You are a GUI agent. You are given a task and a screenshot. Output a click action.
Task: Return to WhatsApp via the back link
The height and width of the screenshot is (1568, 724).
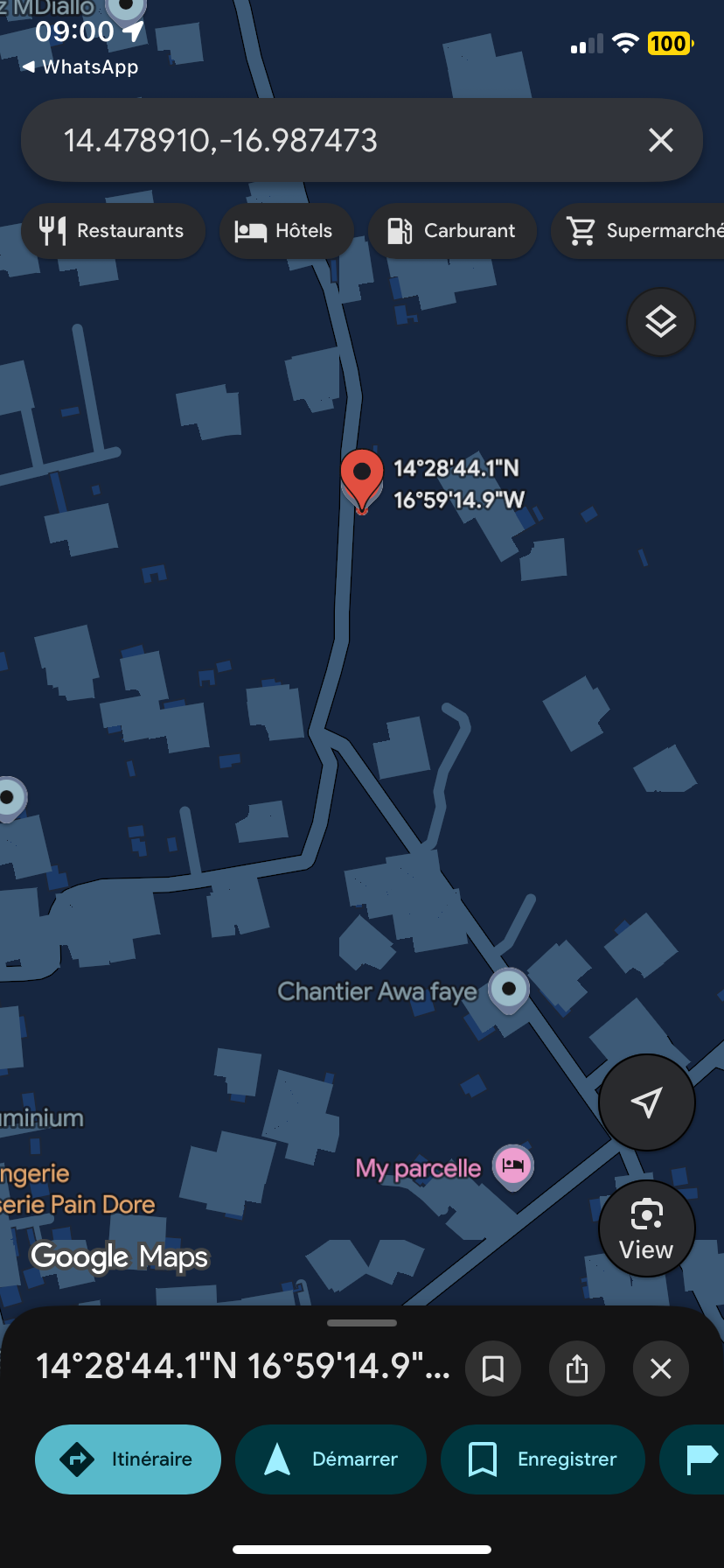[80, 67]
